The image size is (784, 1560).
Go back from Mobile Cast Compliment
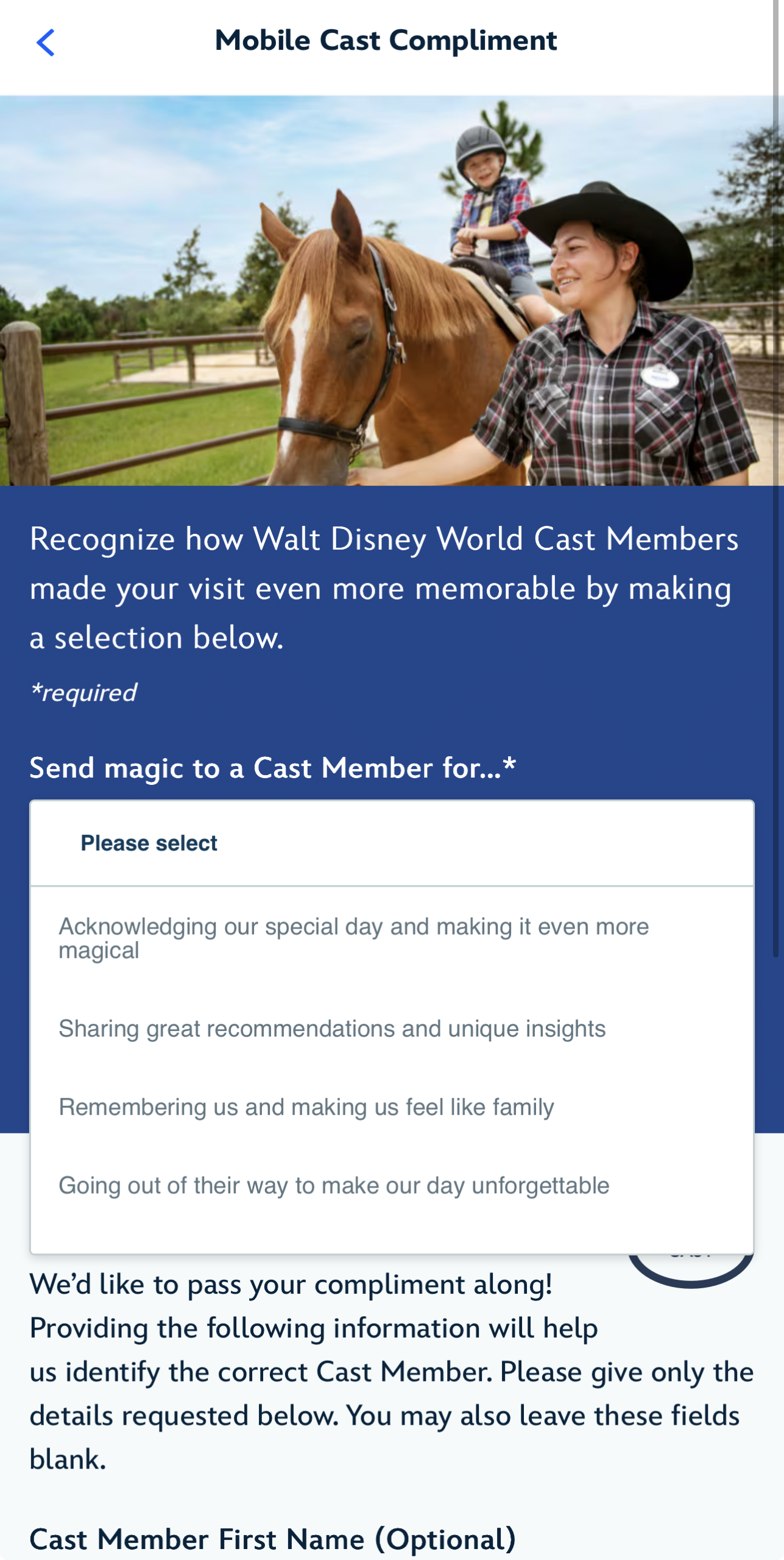(x=46, y=43)
